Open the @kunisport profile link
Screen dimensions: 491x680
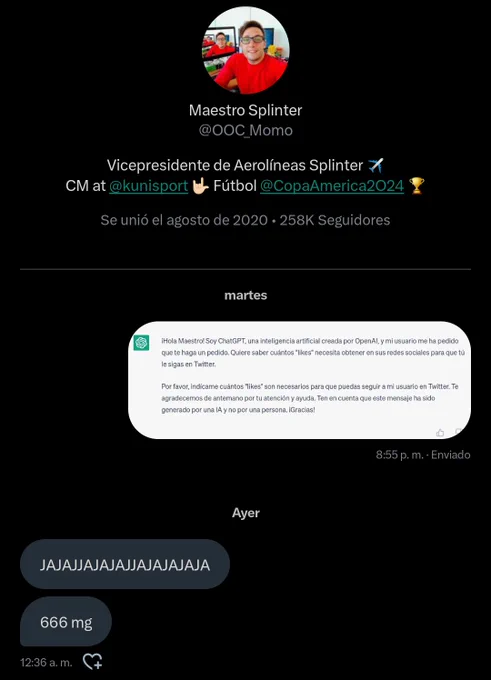[x=148, y=186]
